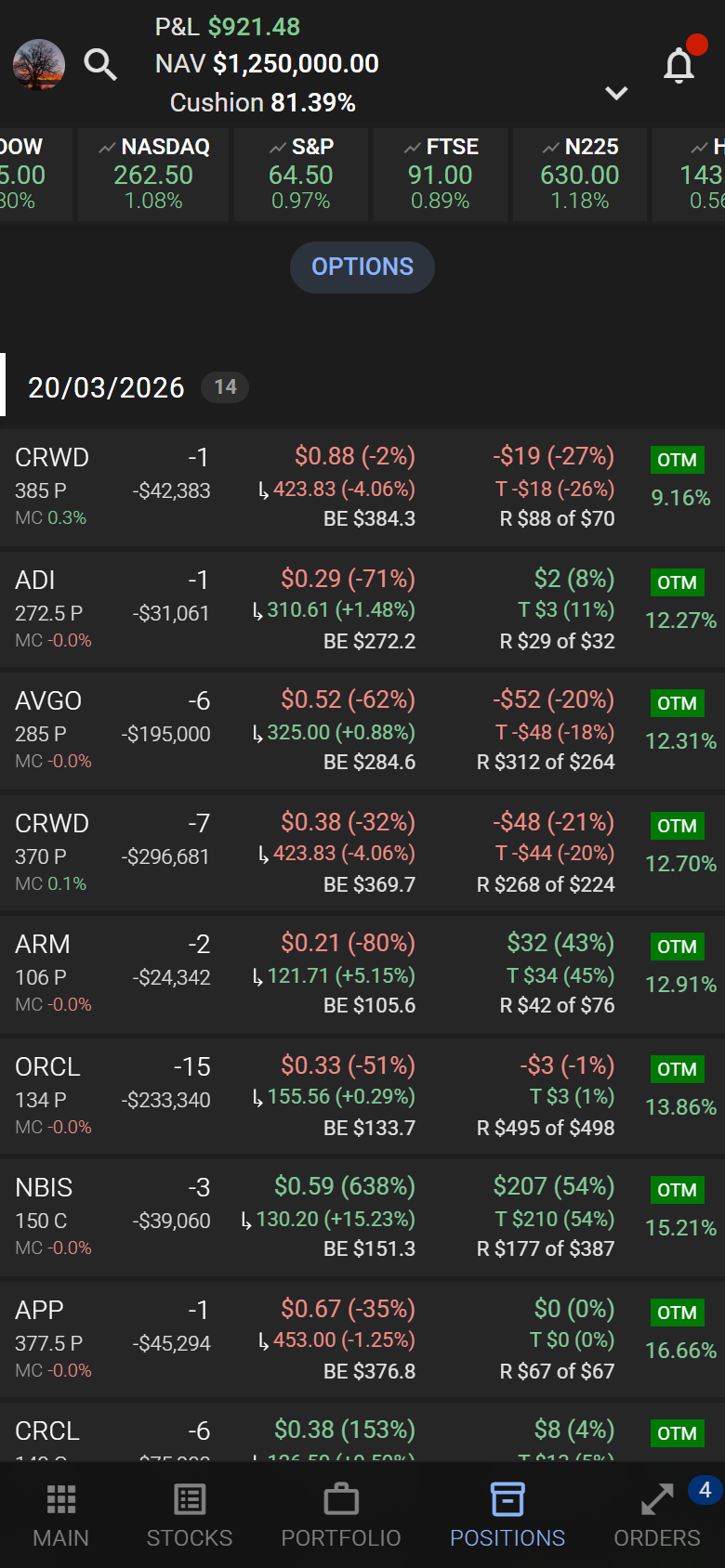Open the notifications bell
725x1568 pixels.
pyautogui.click(x=679, y=65)
